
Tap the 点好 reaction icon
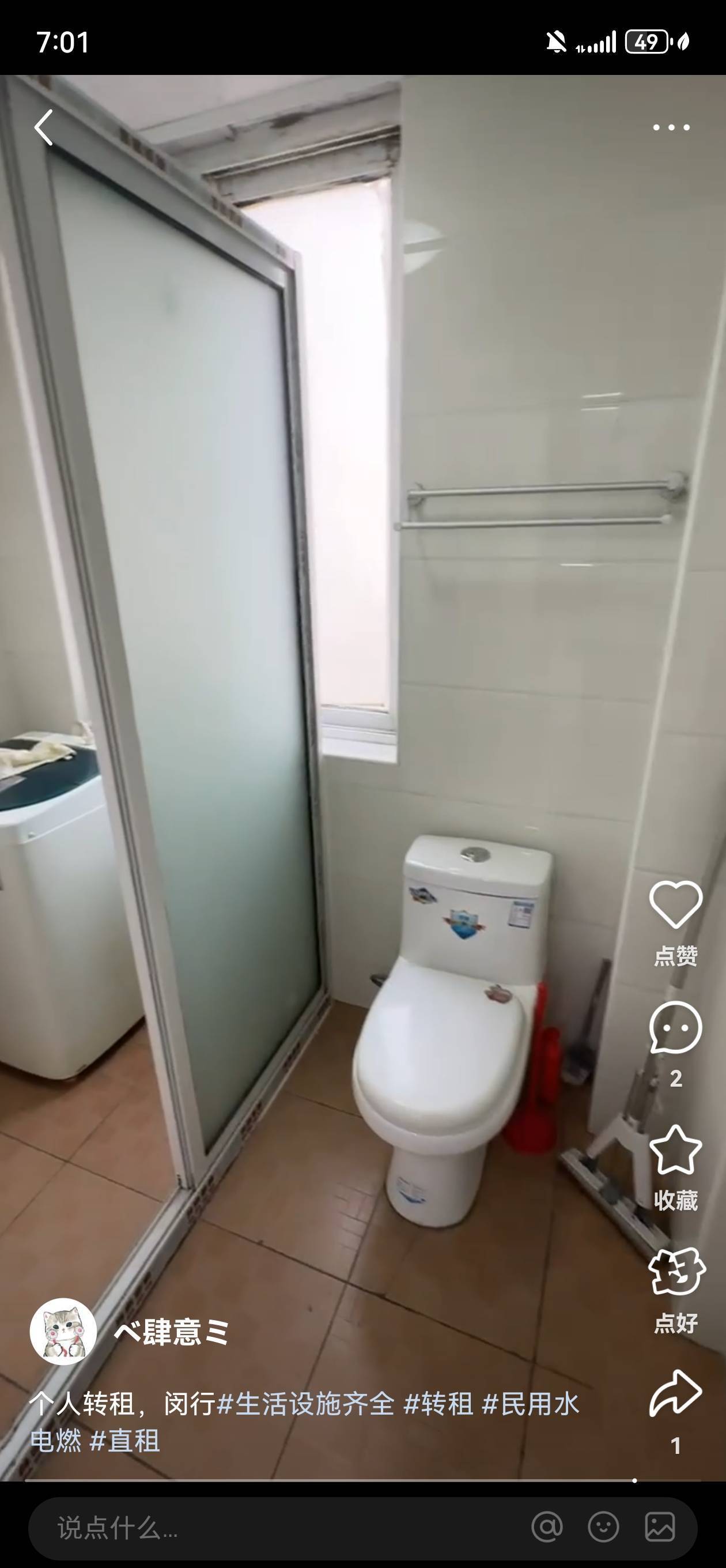pos(675,1272)
